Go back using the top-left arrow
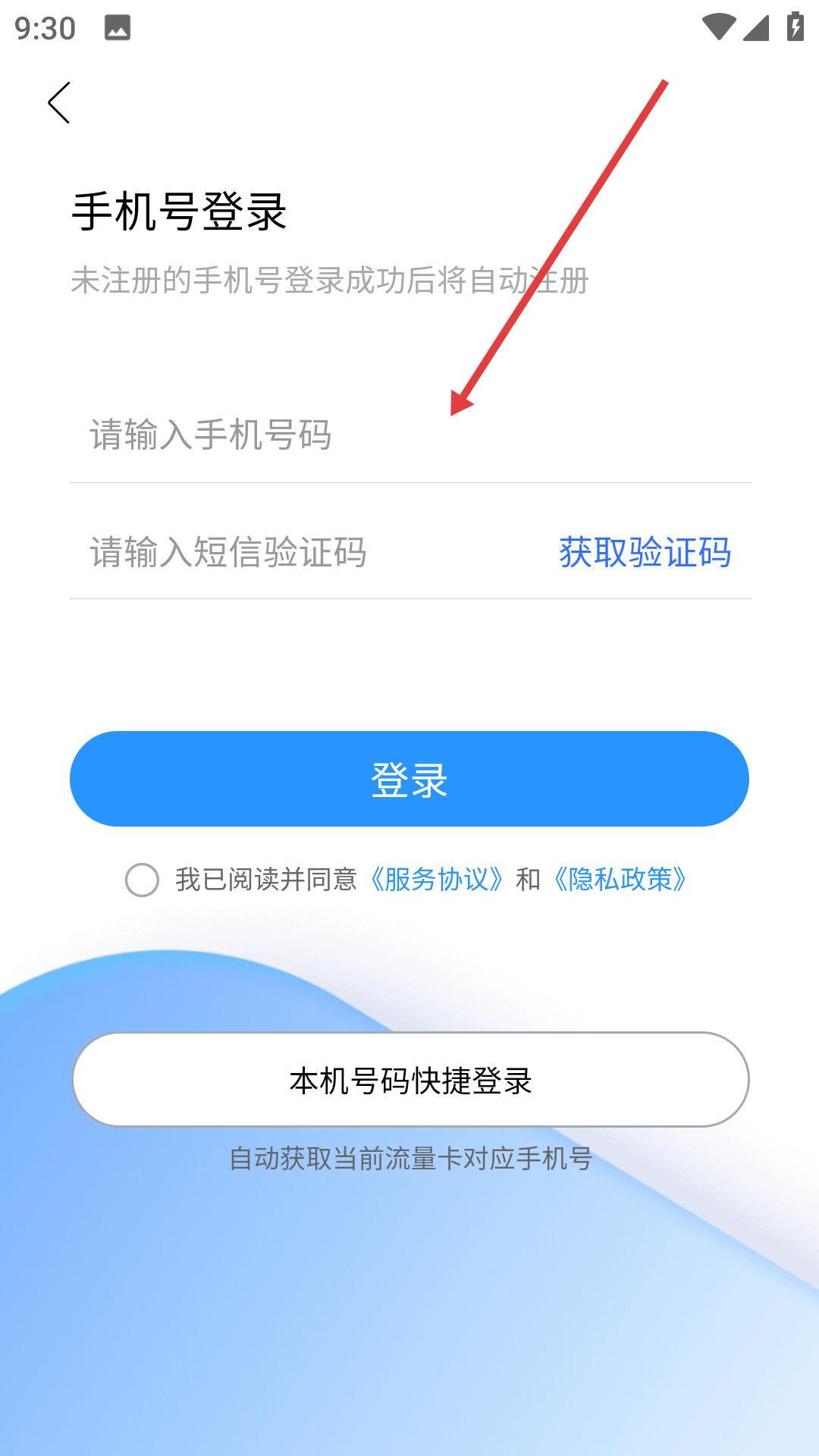819x1456 pixels. pyautogui.click(x=59, y=103)
